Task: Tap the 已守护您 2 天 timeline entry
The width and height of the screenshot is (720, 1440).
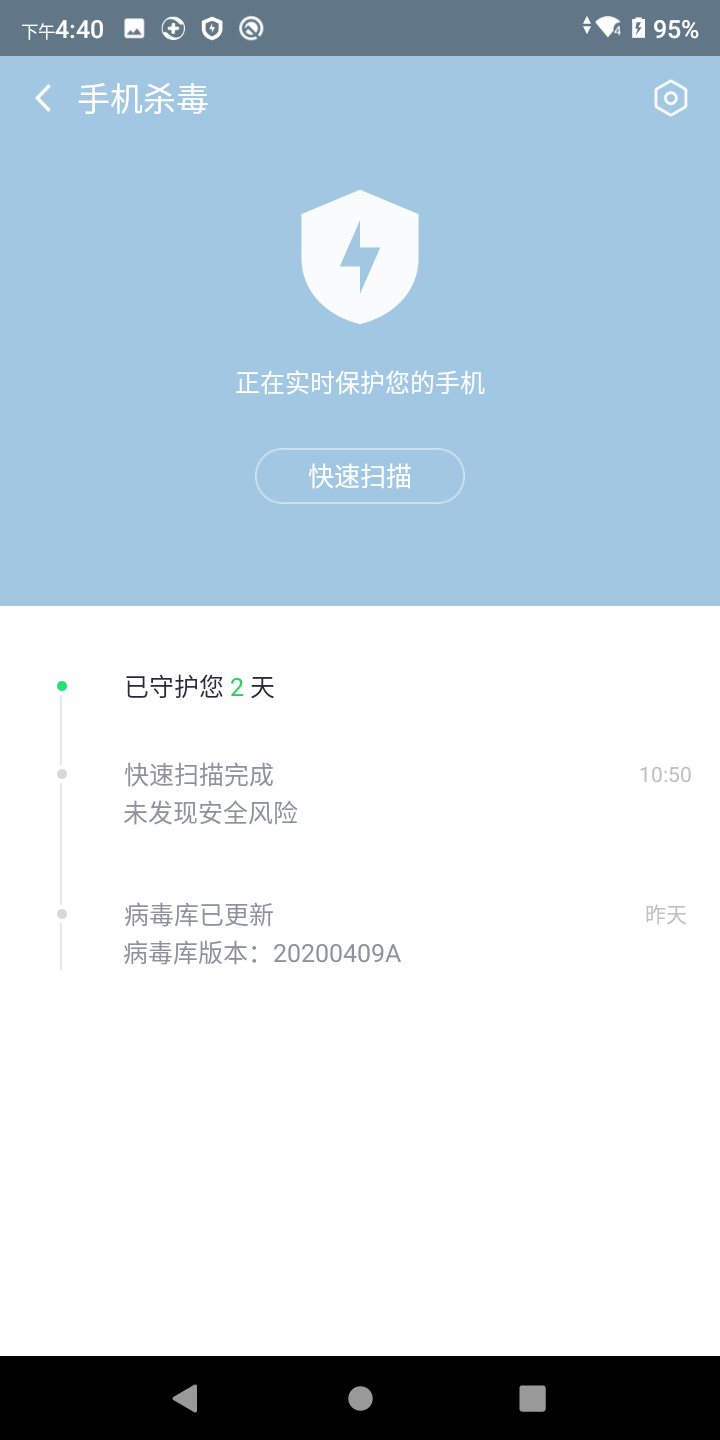Action: 198,687
